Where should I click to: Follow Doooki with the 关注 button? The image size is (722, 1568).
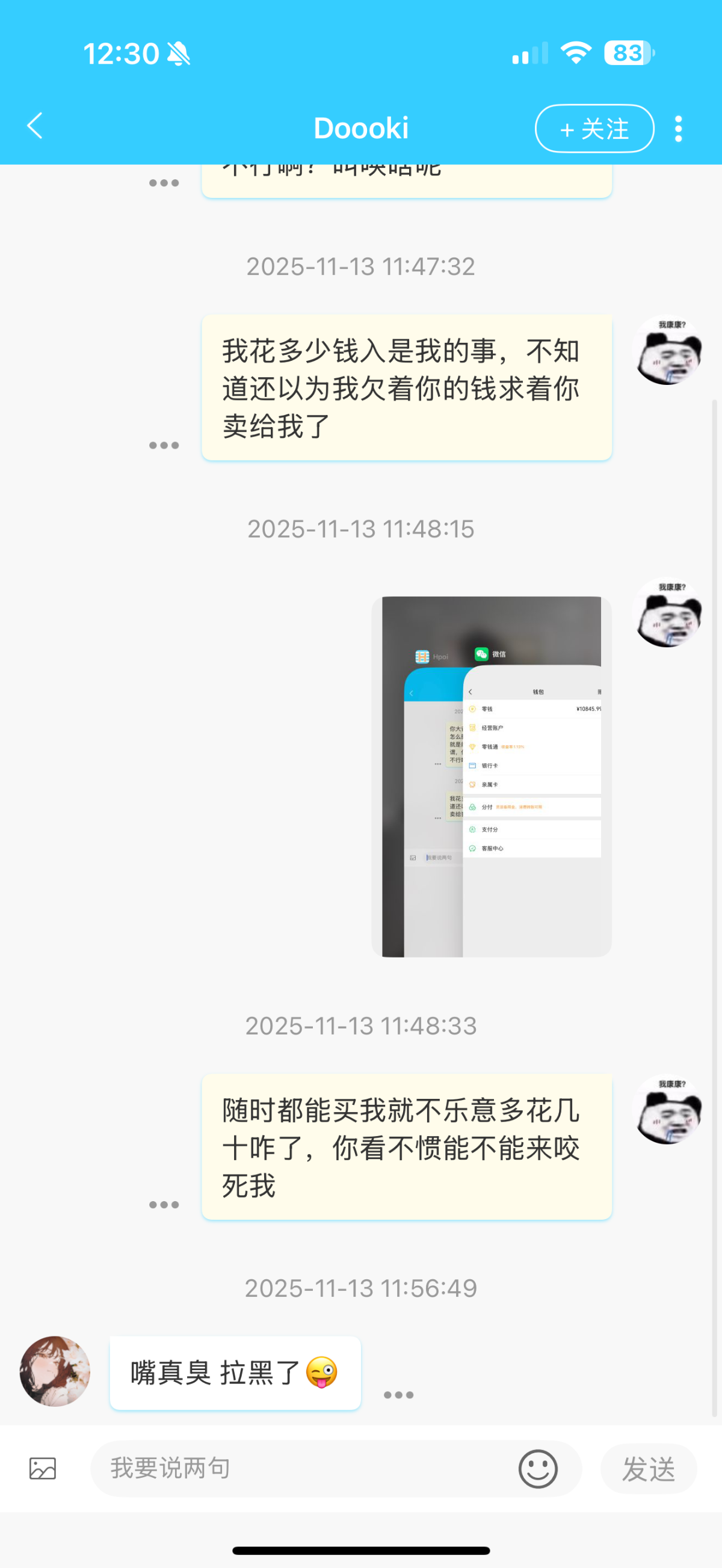pyautogui.click(x=594, y=129)
